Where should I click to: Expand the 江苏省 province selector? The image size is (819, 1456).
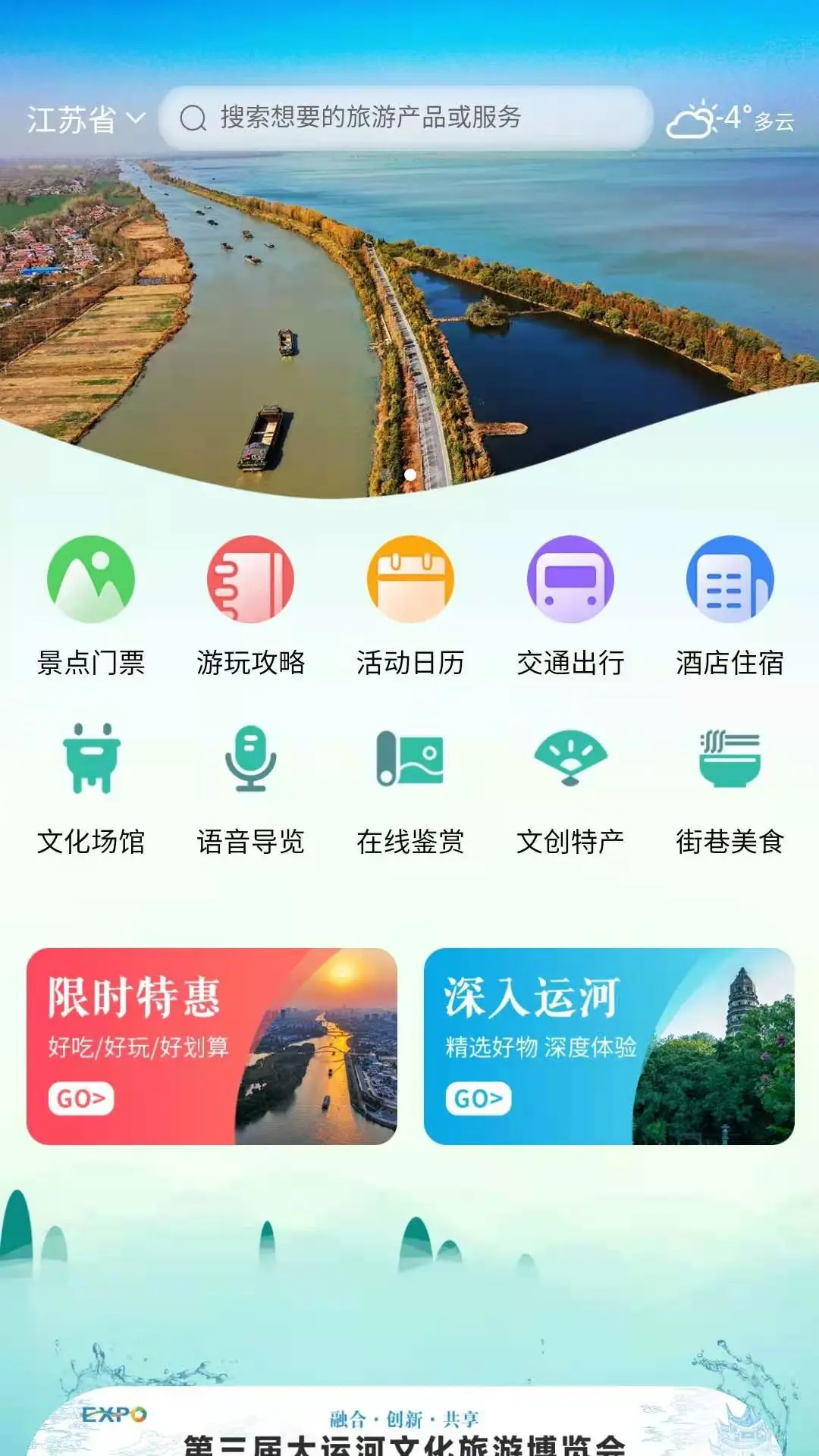(68, 118)
